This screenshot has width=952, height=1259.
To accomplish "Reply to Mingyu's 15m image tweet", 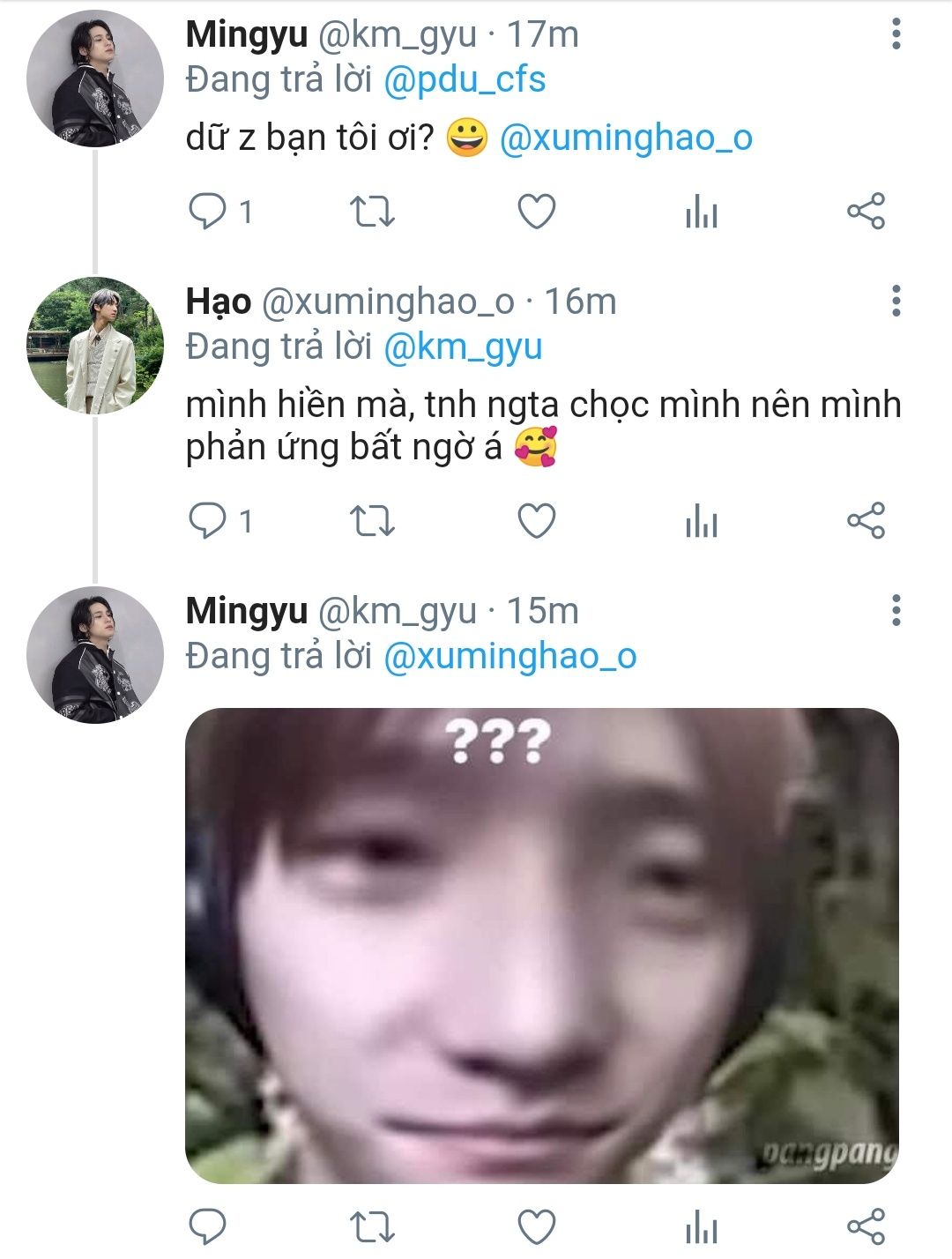I will 208,1226.
